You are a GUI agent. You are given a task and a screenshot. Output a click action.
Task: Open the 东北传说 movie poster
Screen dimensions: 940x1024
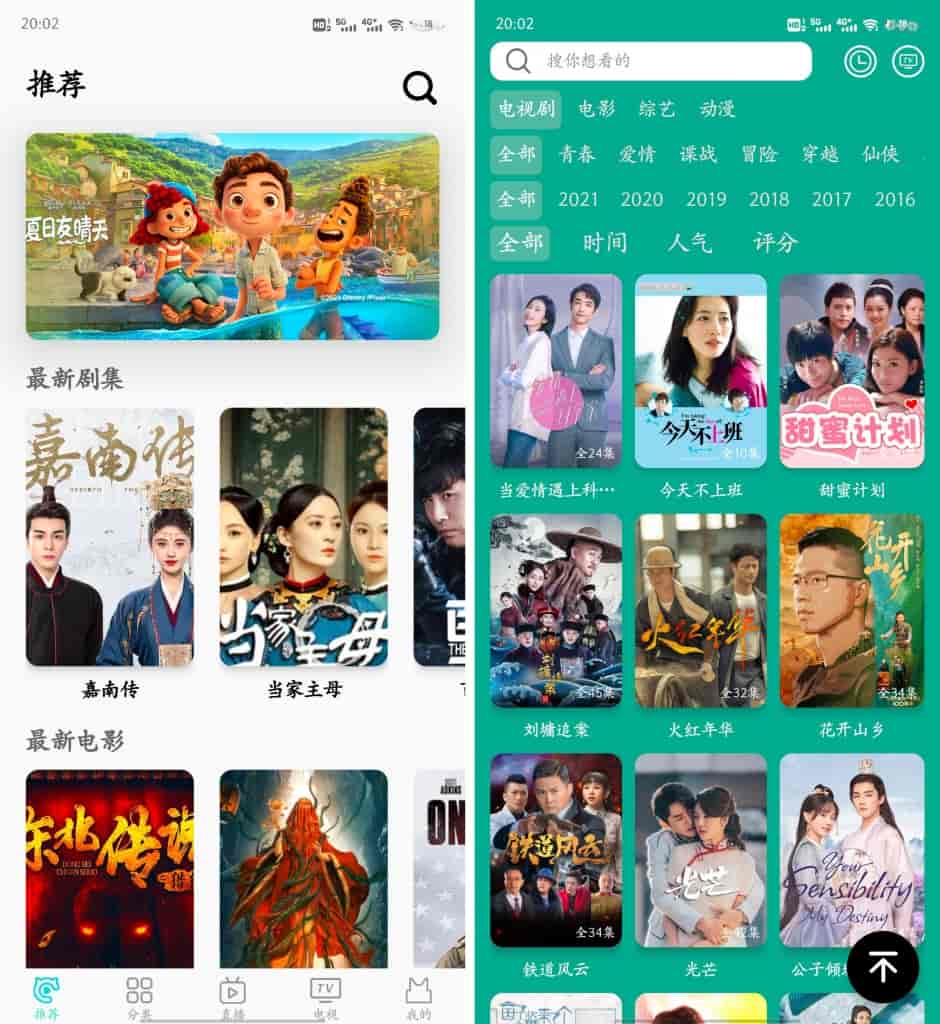coord(110,868)
